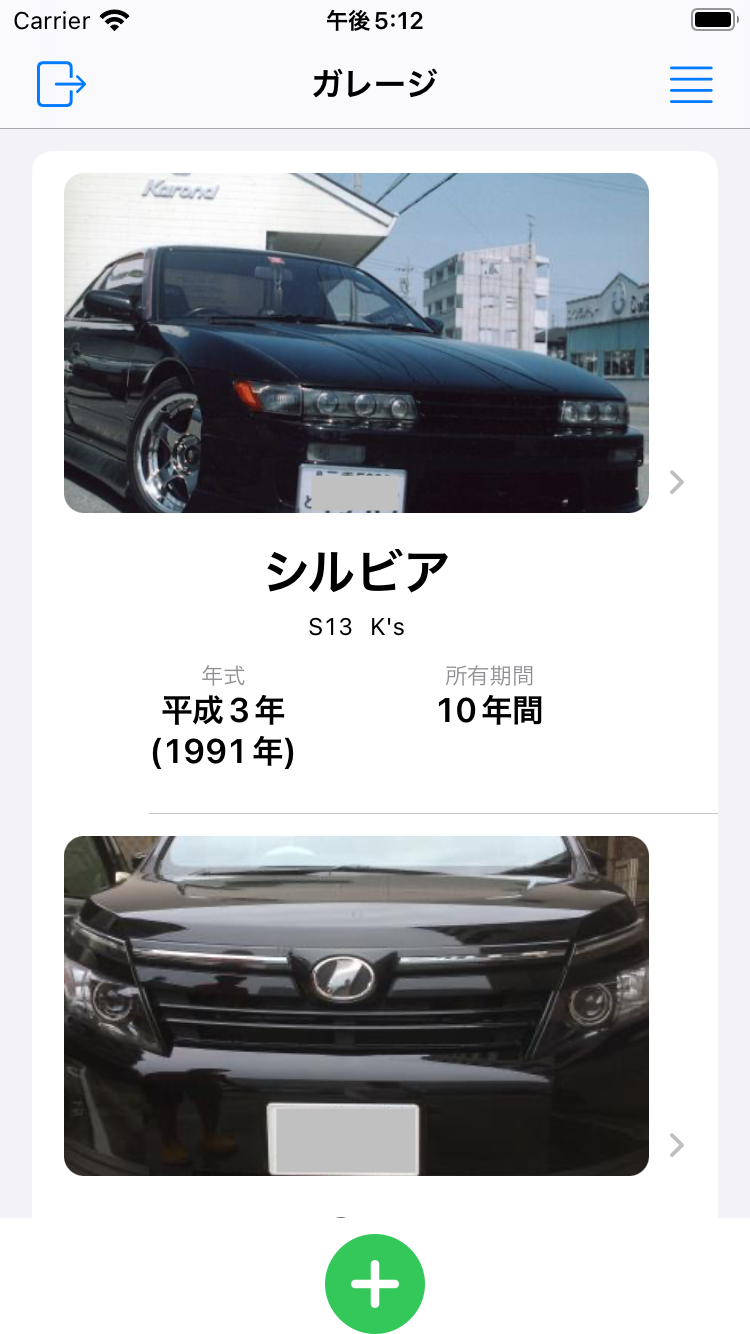Open the black minivan photo
Image resolution: width=750 pixels, height=1334 pixels.
tap(356, 1004)
